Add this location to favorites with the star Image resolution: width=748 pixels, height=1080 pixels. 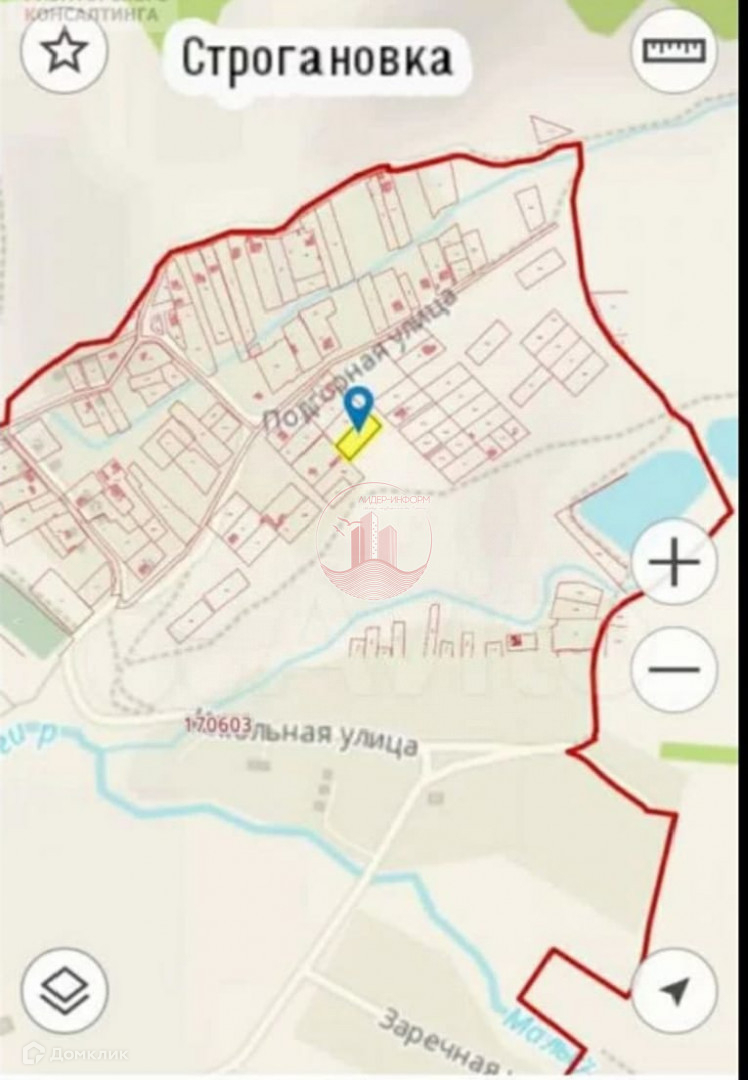point(65,51)
